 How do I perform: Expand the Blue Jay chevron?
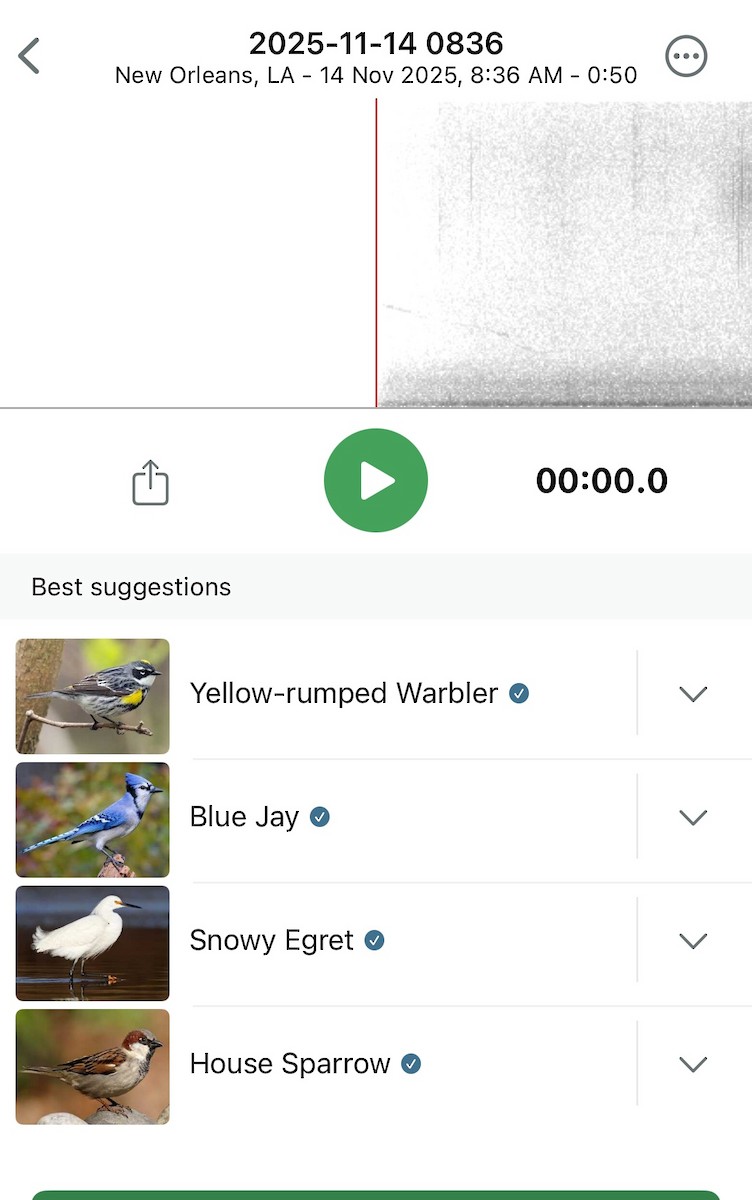(x=693, y=817)
